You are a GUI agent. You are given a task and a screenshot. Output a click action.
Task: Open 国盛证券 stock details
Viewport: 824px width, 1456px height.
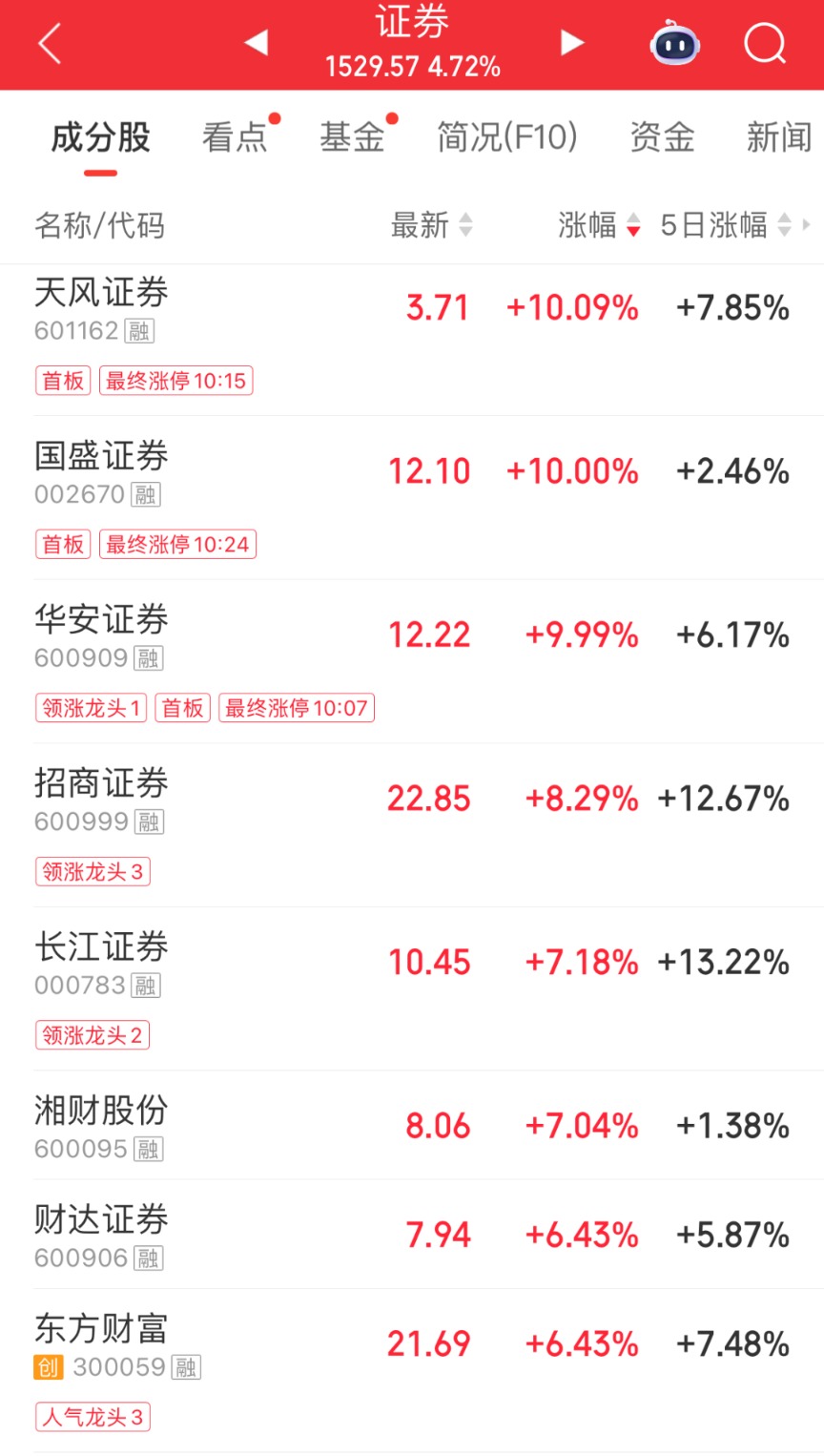(x=412, y=497)
